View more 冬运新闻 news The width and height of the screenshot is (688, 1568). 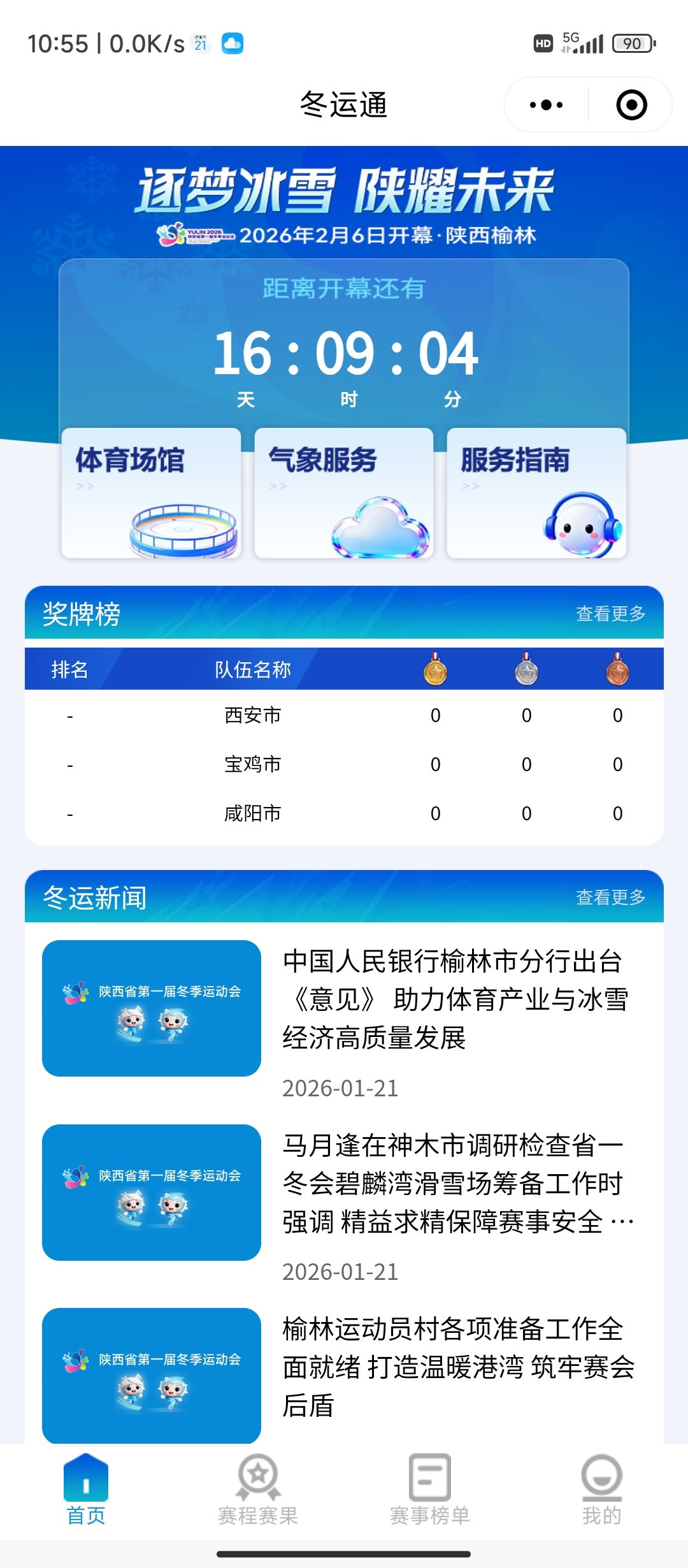[610, 897]
